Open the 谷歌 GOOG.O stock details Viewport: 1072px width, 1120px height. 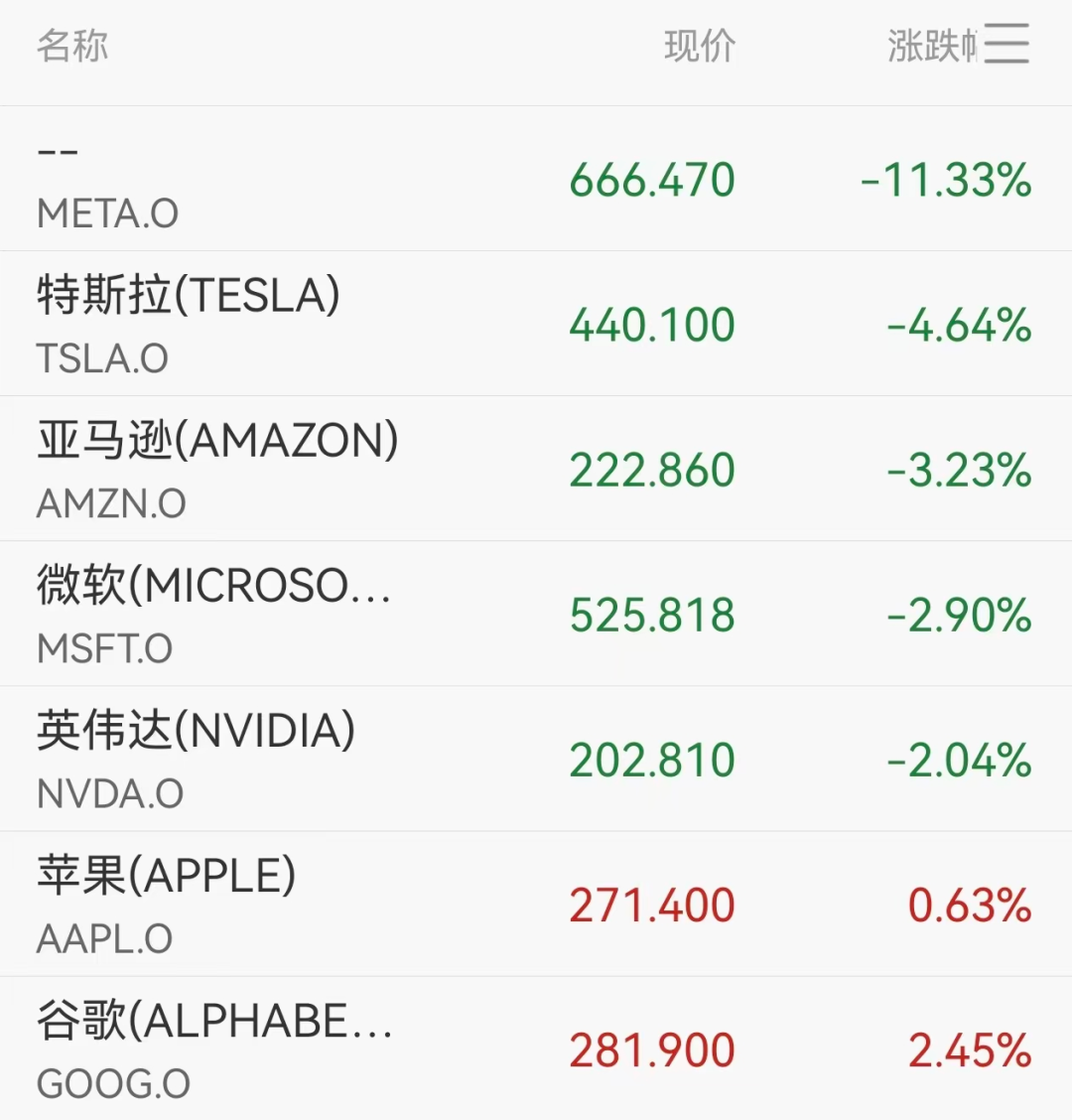coord(536,1049)
